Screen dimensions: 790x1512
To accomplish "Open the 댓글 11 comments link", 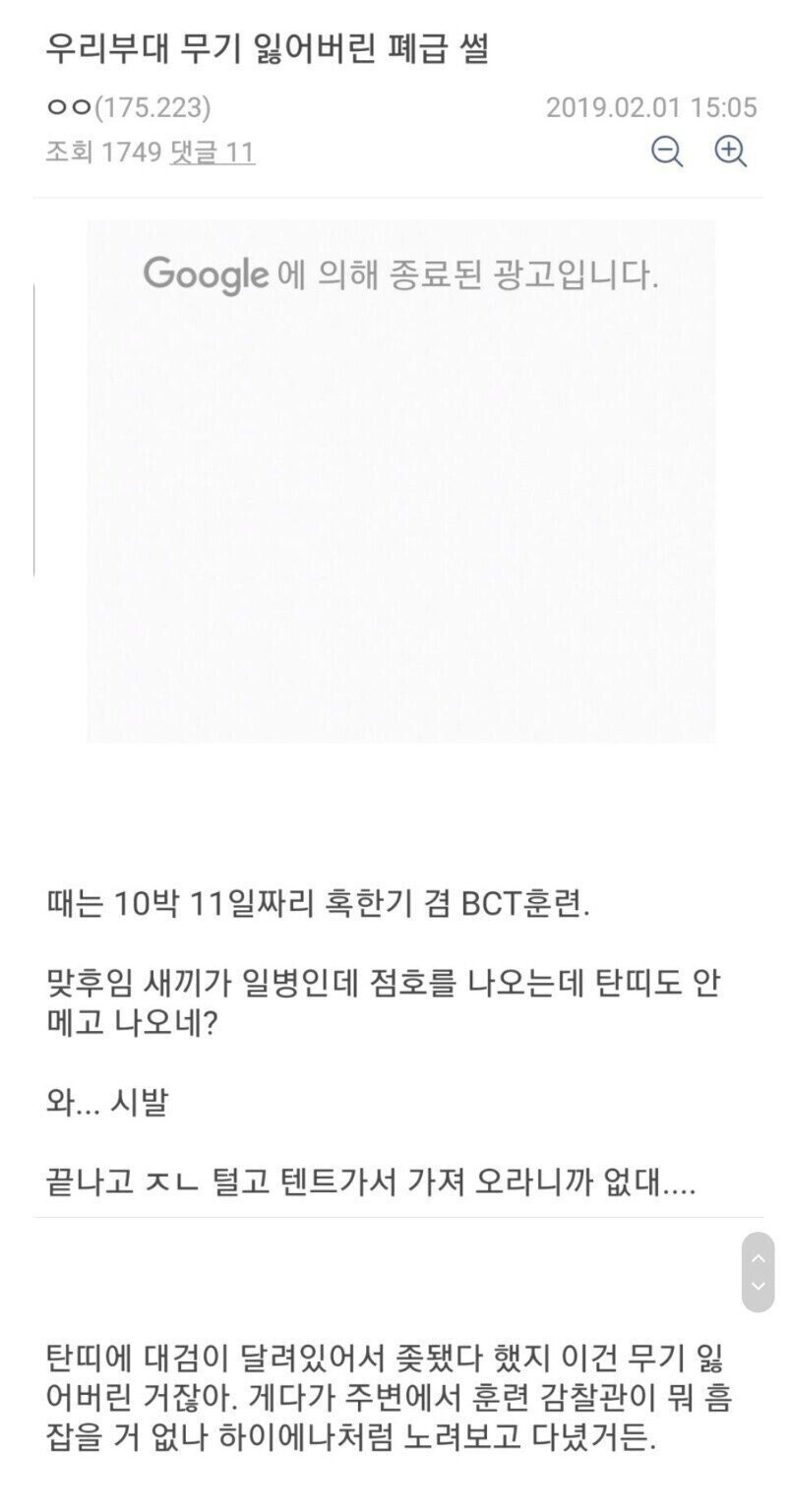I will [212, 152].
